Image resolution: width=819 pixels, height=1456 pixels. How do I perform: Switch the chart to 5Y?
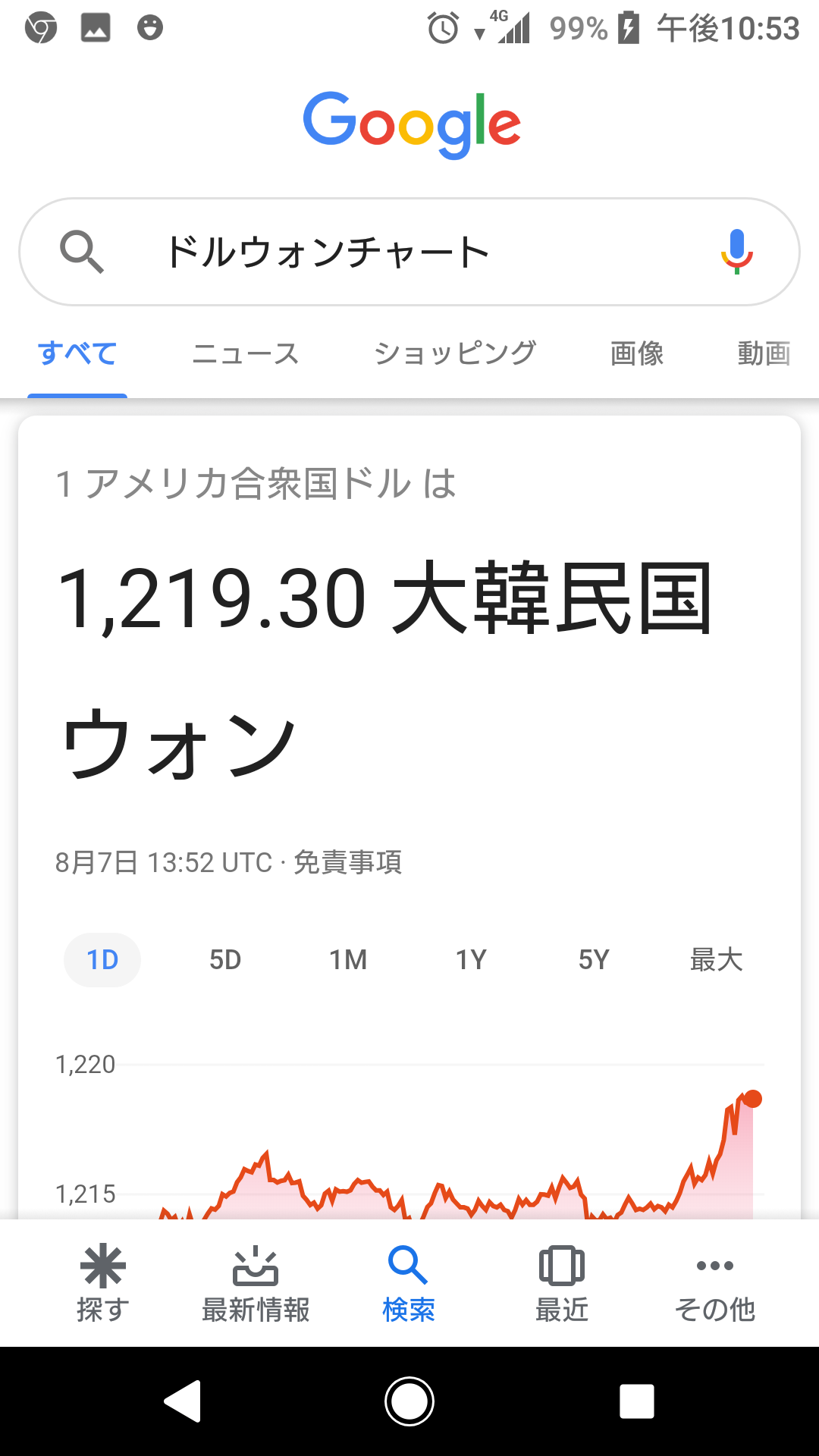tap(594, 960)
